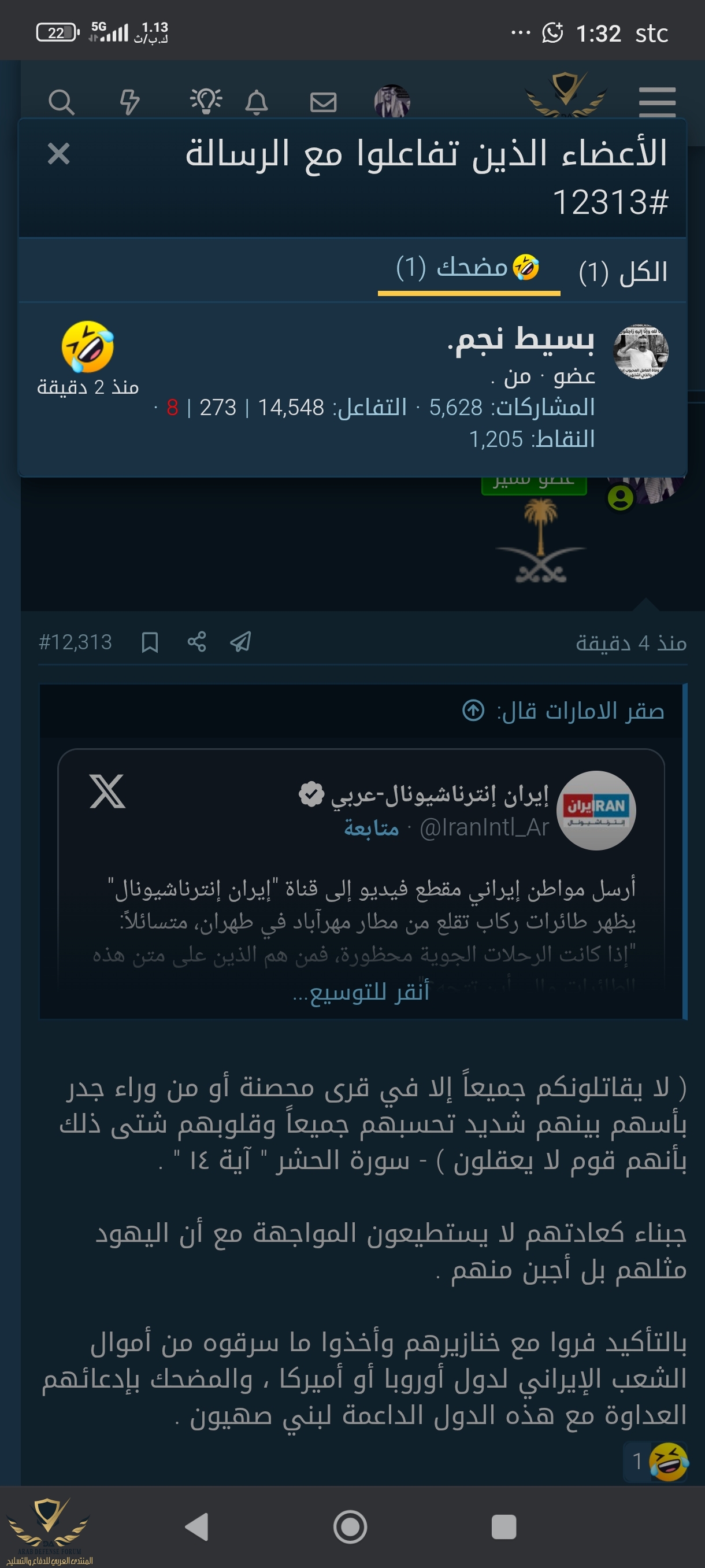Jump to quoted post by صقر الامارات

point(473,710)
